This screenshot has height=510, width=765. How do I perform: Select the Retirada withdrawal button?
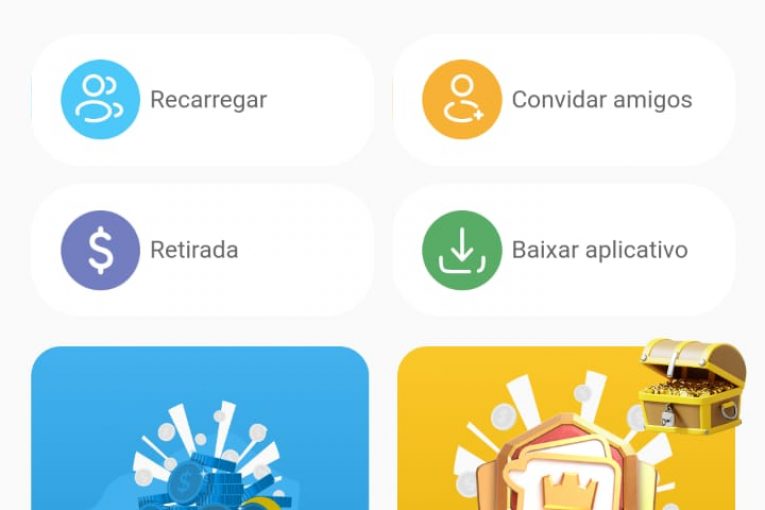[x=202, y=250]
